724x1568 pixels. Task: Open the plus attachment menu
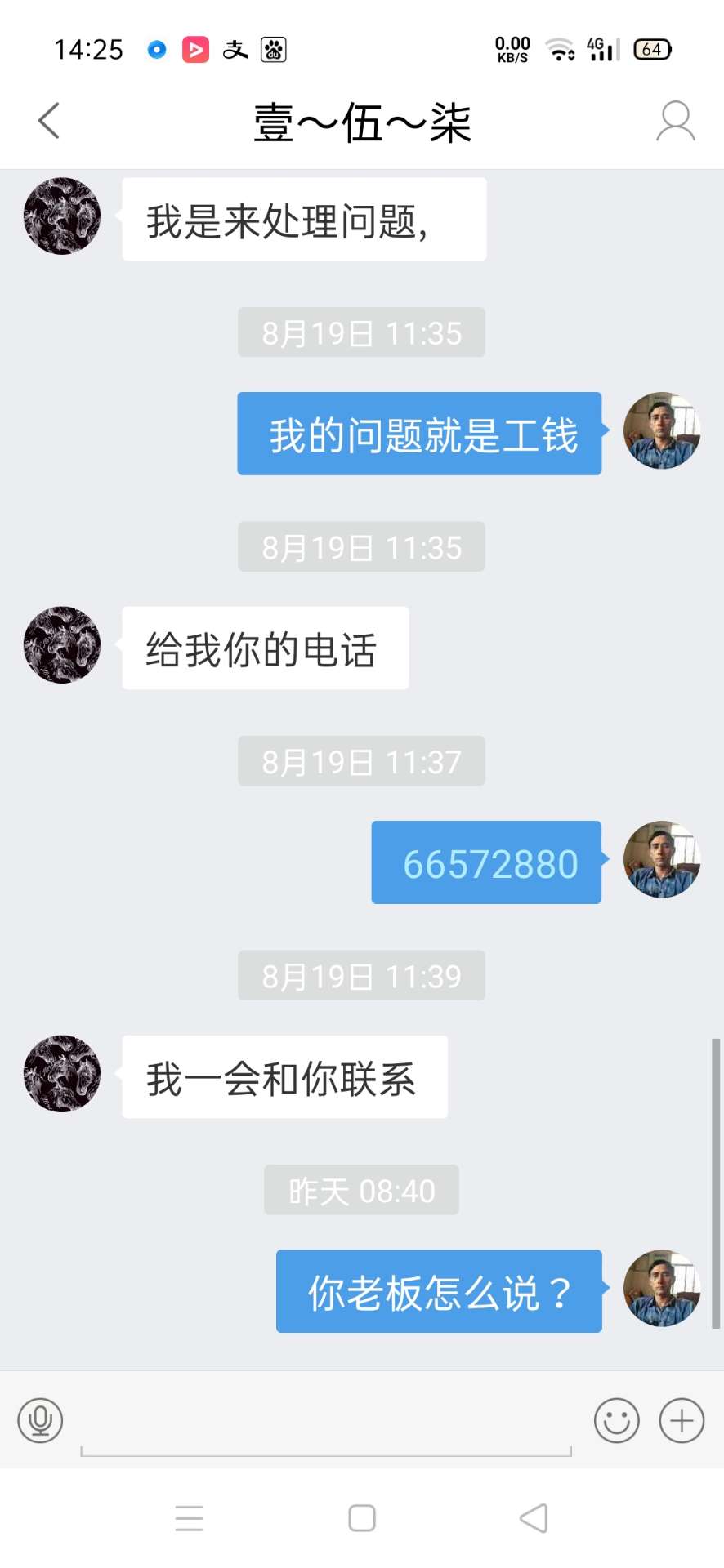click(x=682, y=1420)
